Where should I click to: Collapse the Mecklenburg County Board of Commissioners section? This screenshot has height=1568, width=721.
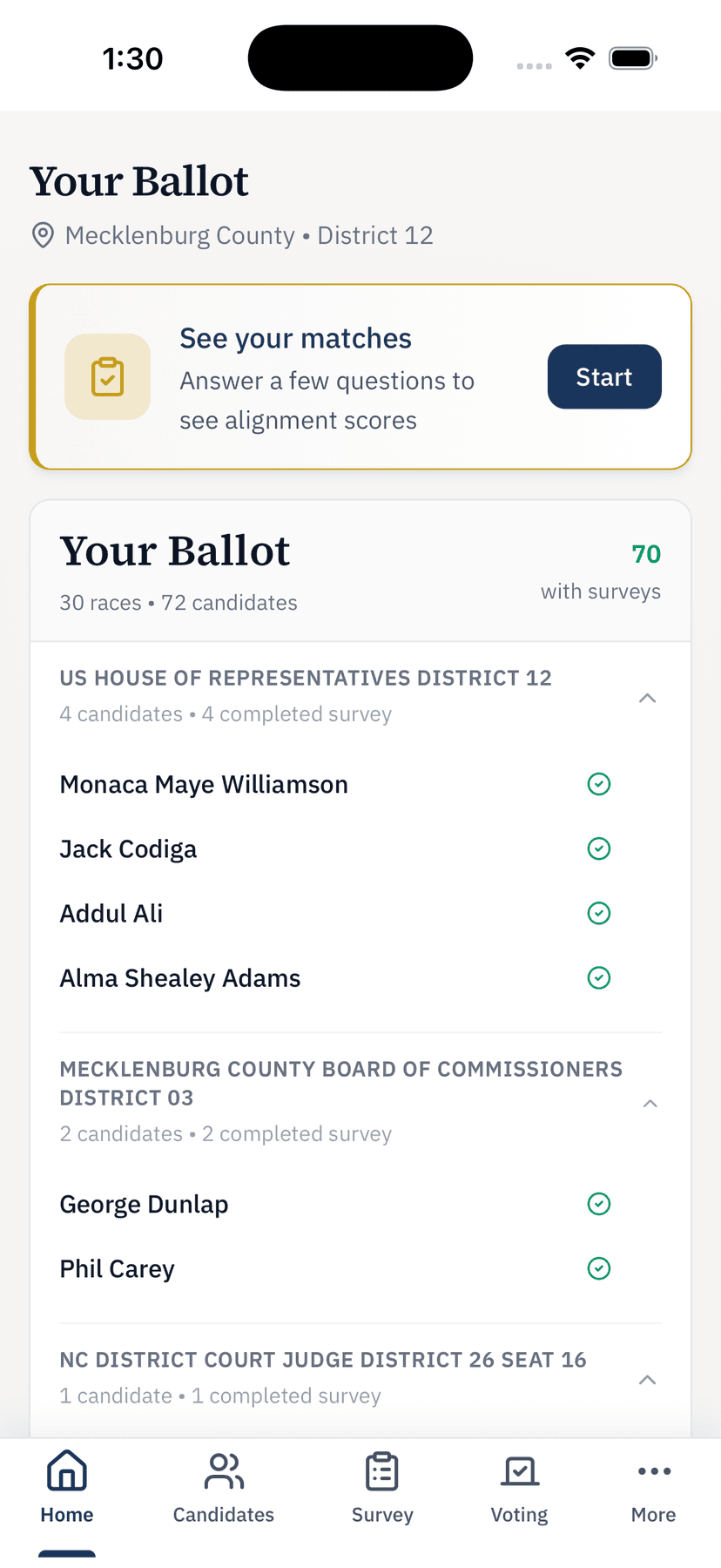650,1103
